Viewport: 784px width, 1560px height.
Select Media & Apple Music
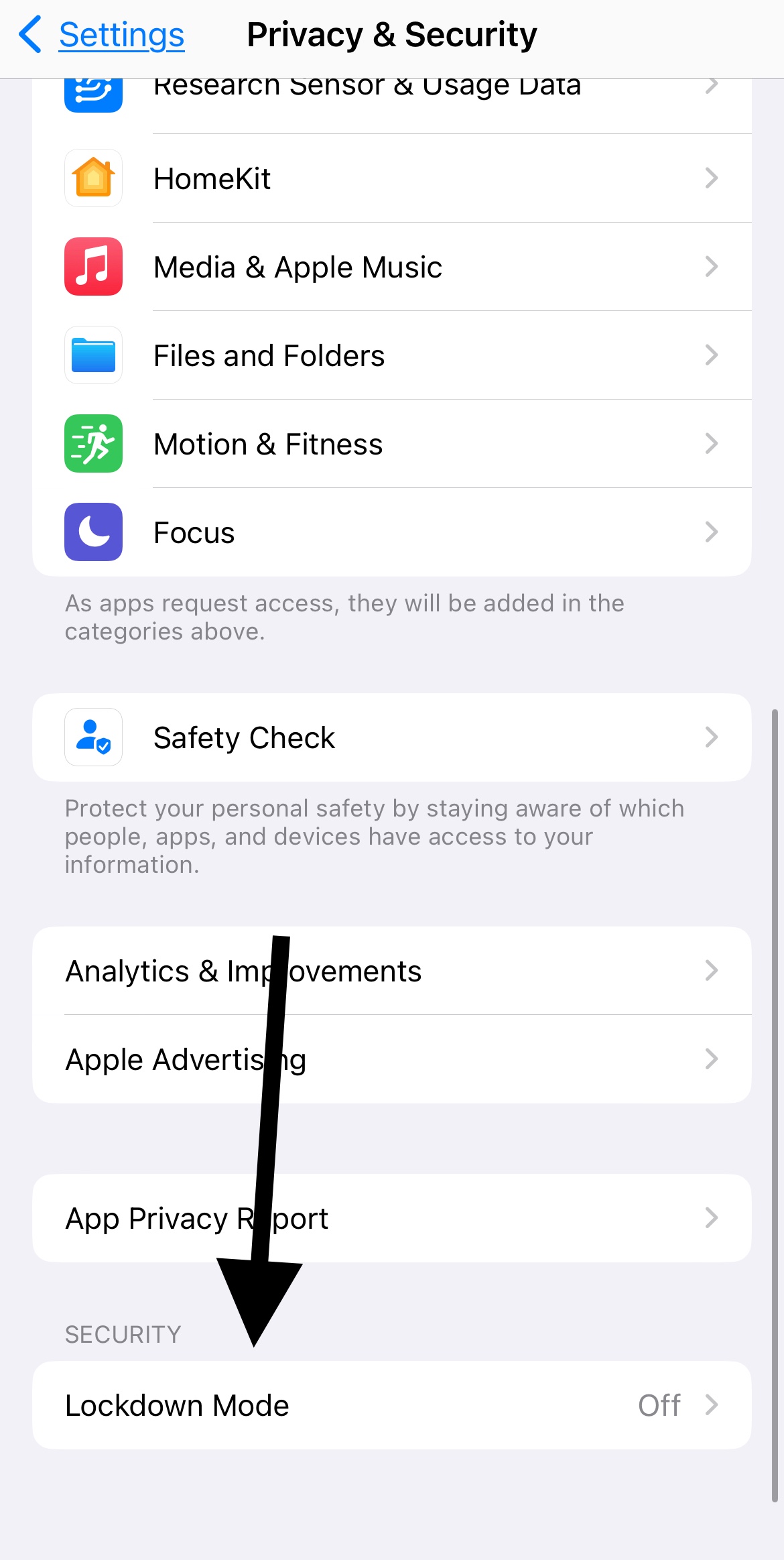pos(391,267)
